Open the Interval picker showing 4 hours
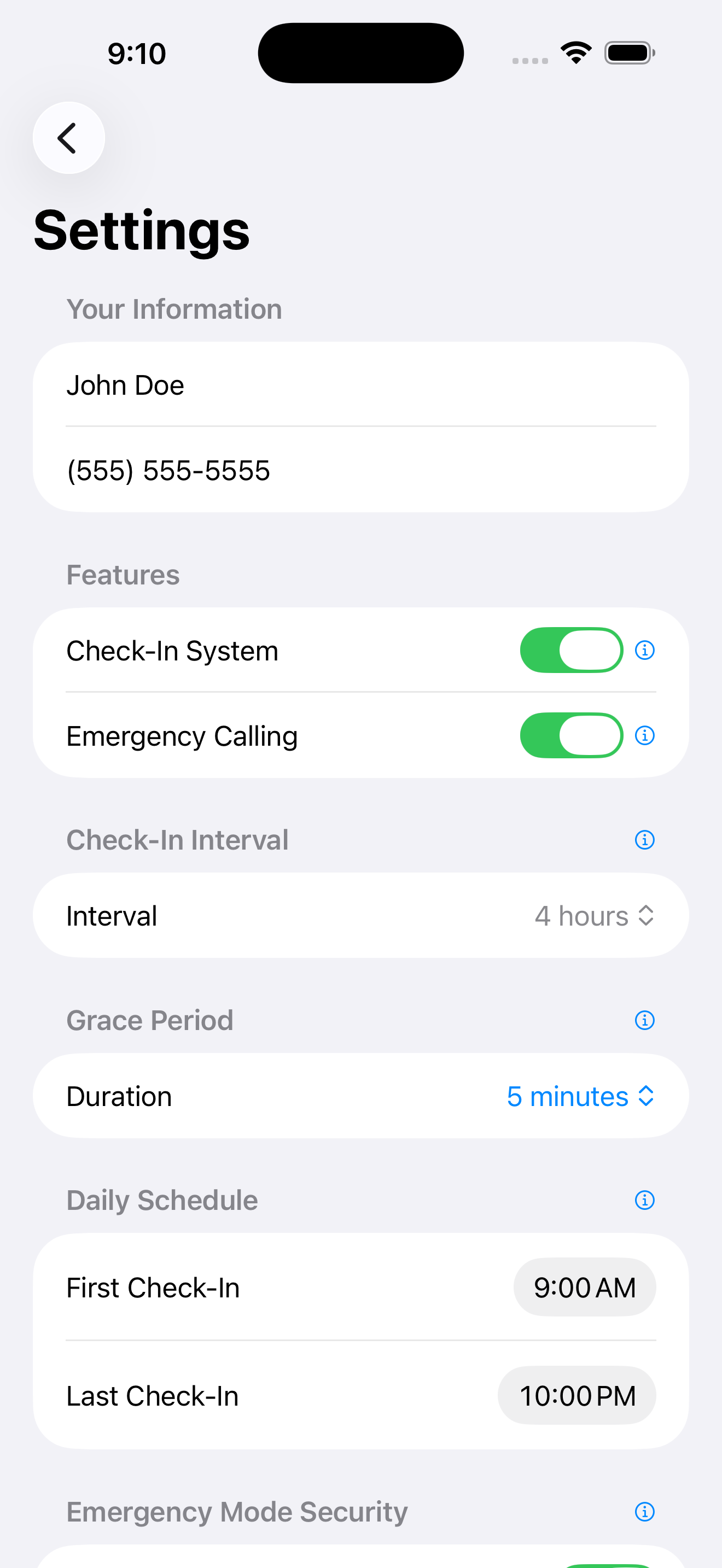 (593, 915)
